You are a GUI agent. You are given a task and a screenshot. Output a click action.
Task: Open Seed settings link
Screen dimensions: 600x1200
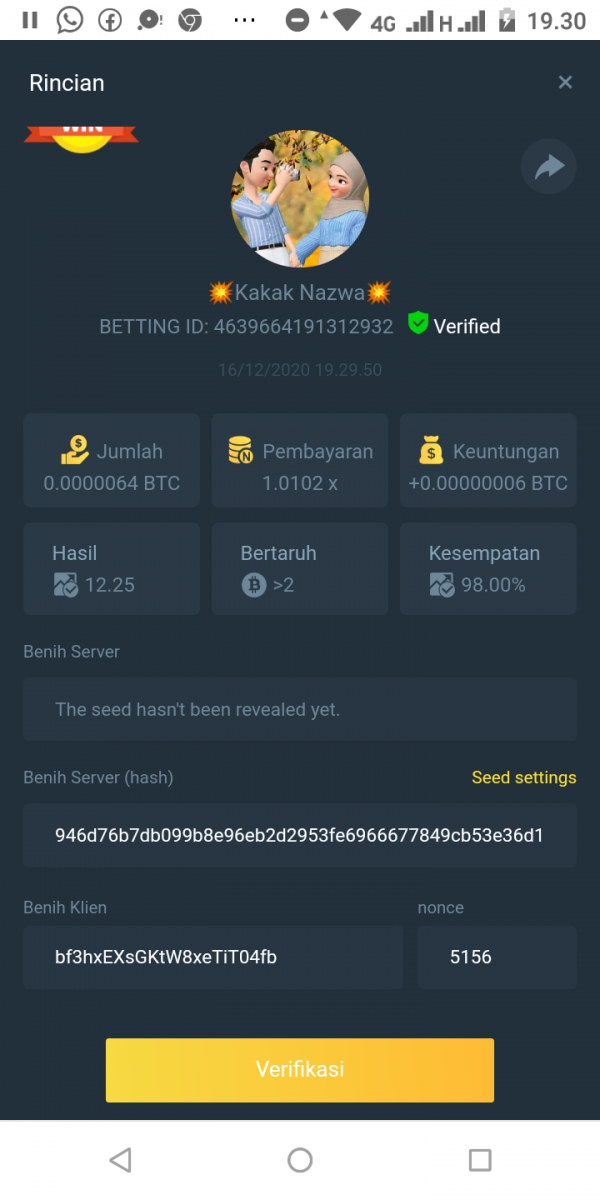tap(524, 778)
